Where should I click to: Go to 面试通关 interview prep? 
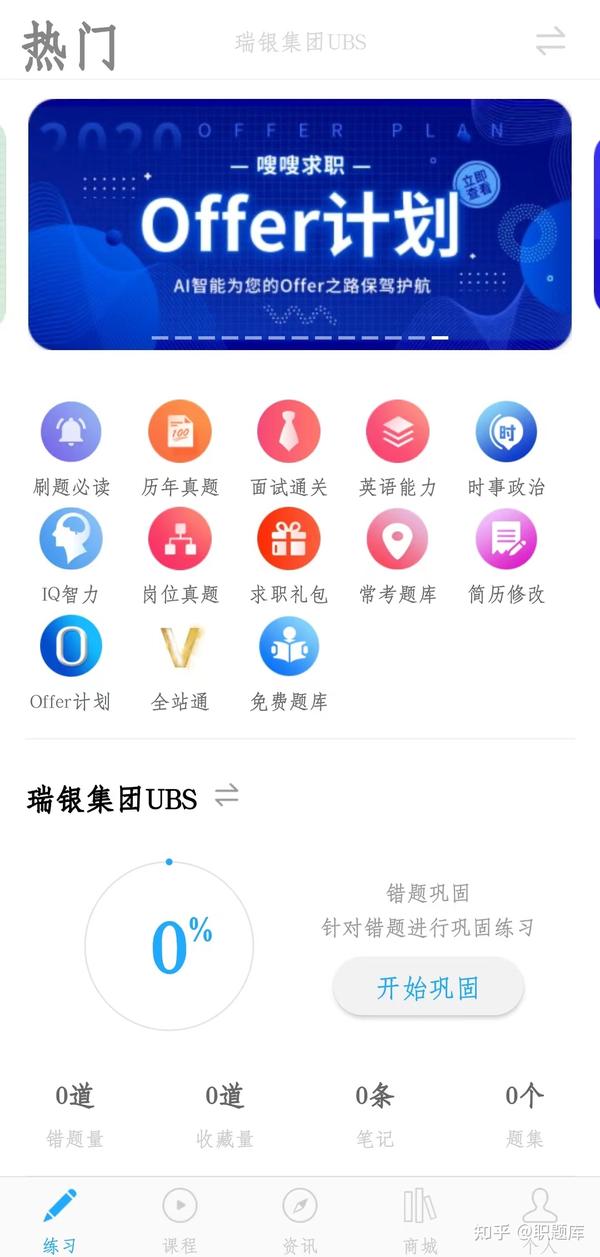(289, 432)
